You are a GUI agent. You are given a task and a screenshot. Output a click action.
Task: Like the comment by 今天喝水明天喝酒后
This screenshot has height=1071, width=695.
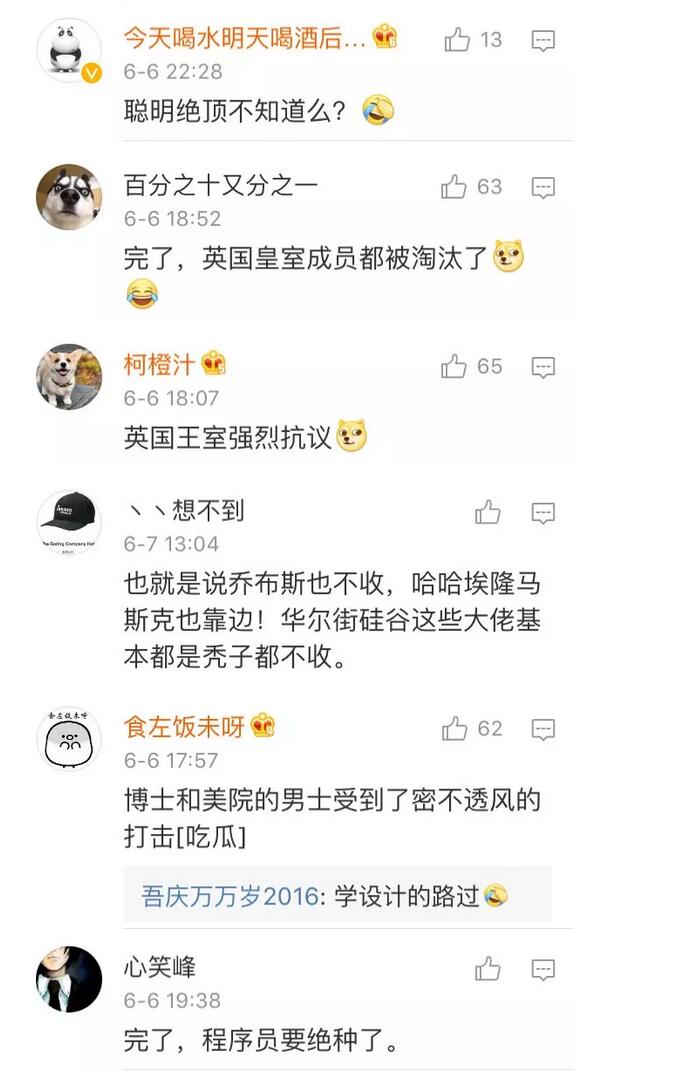point(457,40)
